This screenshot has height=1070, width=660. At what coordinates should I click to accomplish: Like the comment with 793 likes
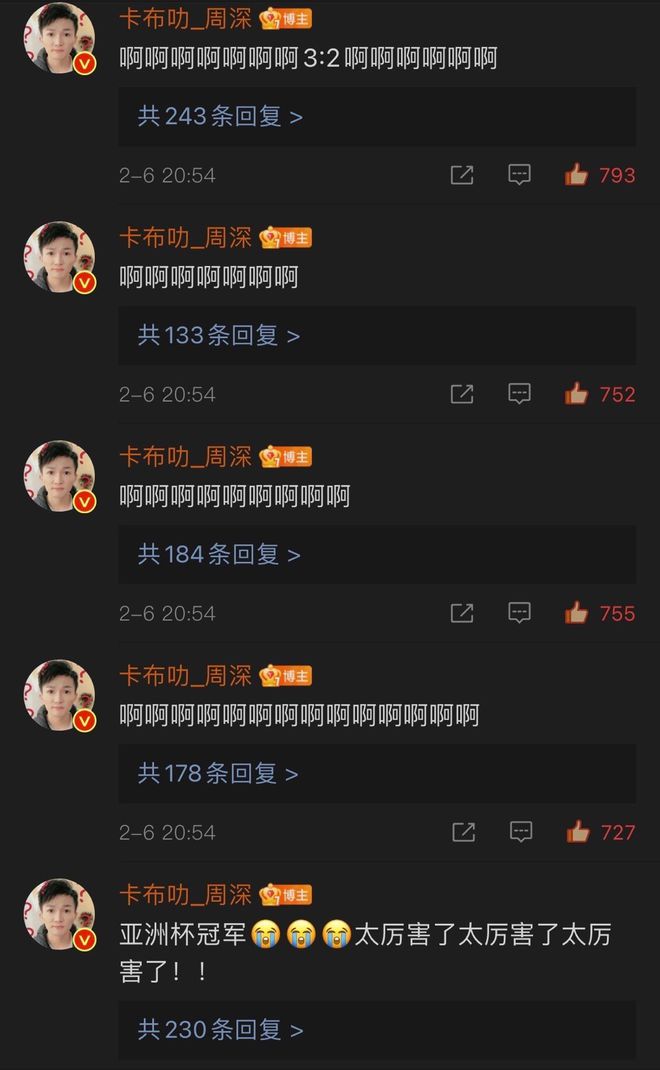(x=576, y=175)
